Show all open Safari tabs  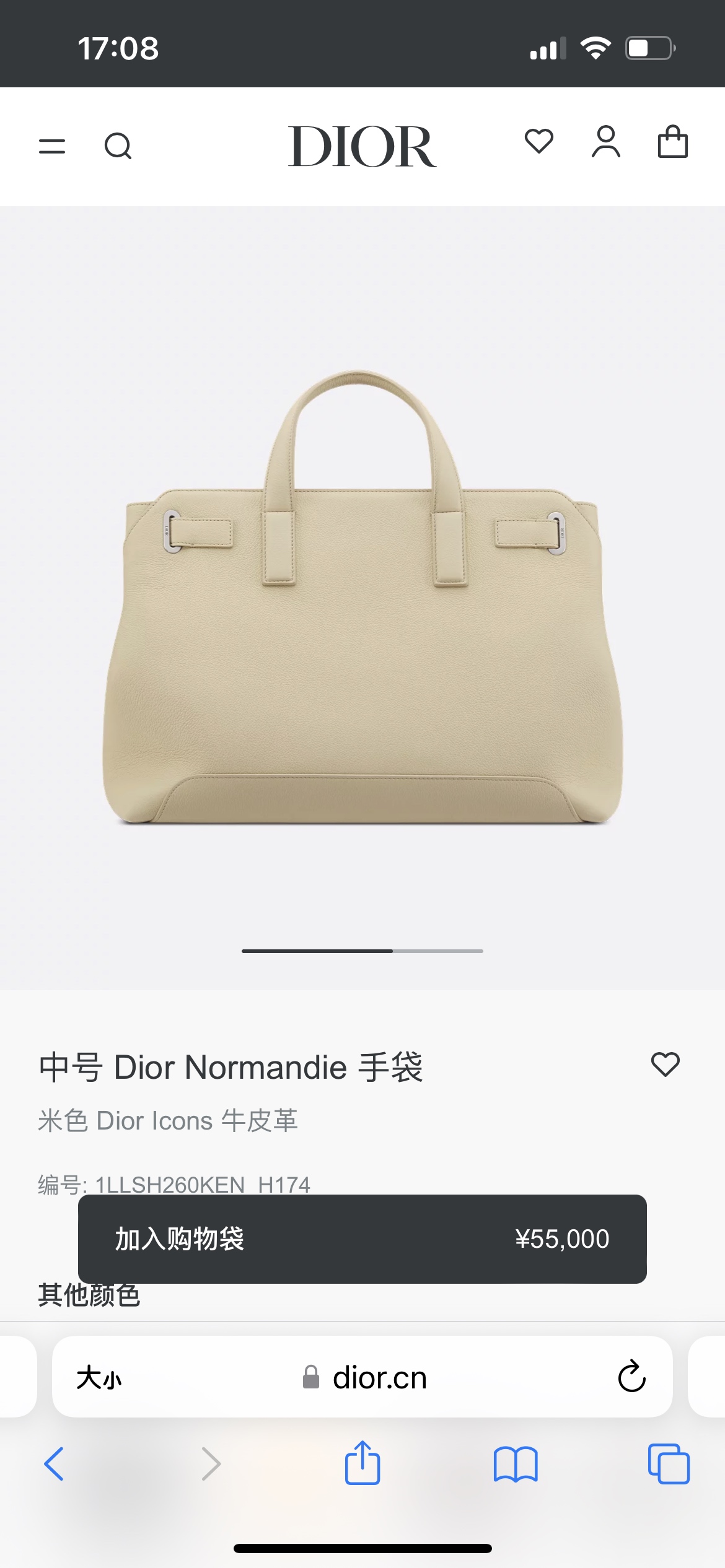(668, 1464)
